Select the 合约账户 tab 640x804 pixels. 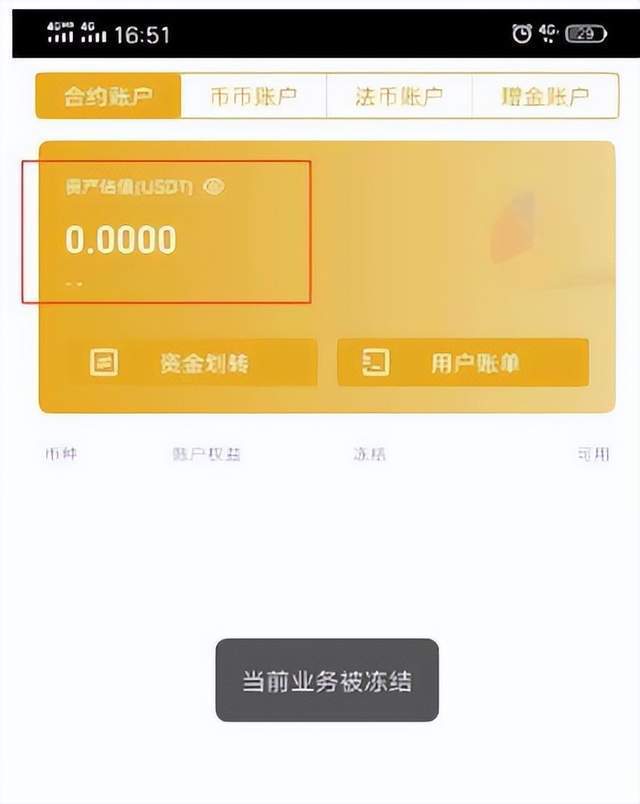click(x=109, y=97)
